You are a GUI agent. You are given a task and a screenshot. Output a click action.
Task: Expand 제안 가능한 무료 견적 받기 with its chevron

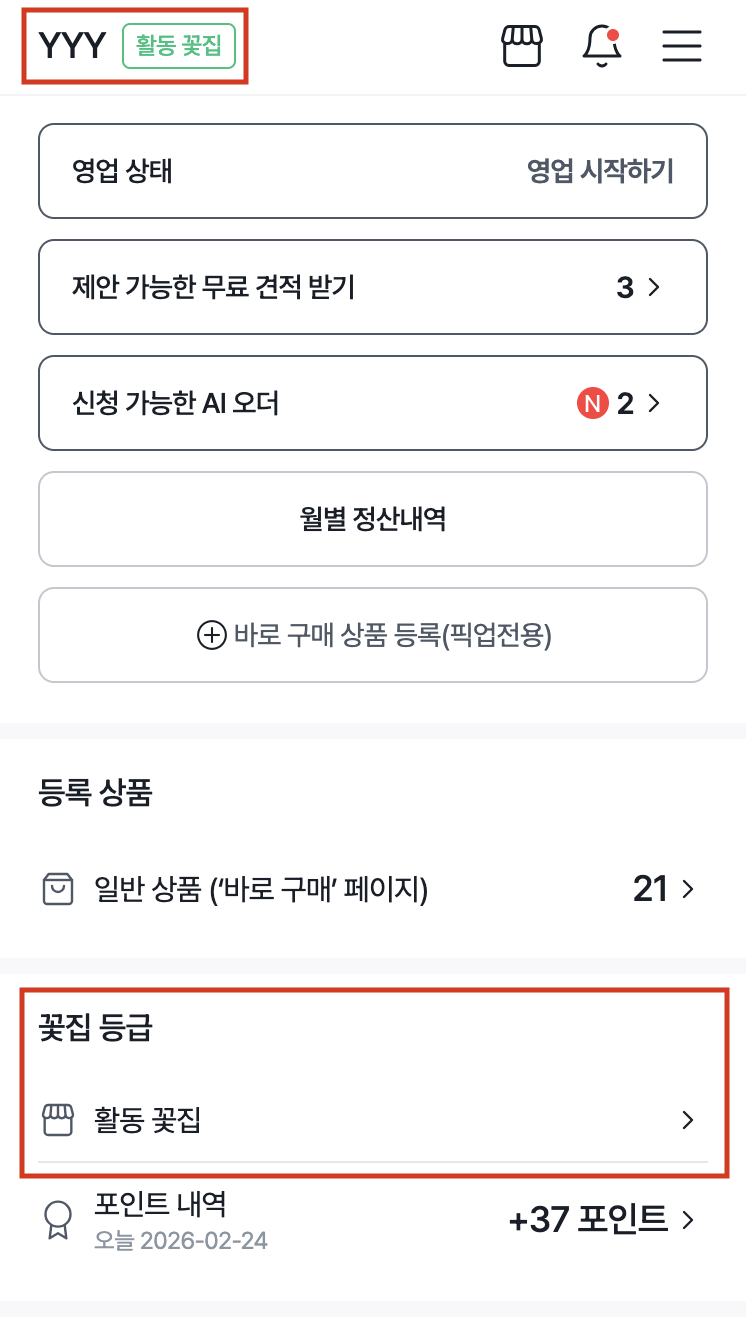pos(655,287)
